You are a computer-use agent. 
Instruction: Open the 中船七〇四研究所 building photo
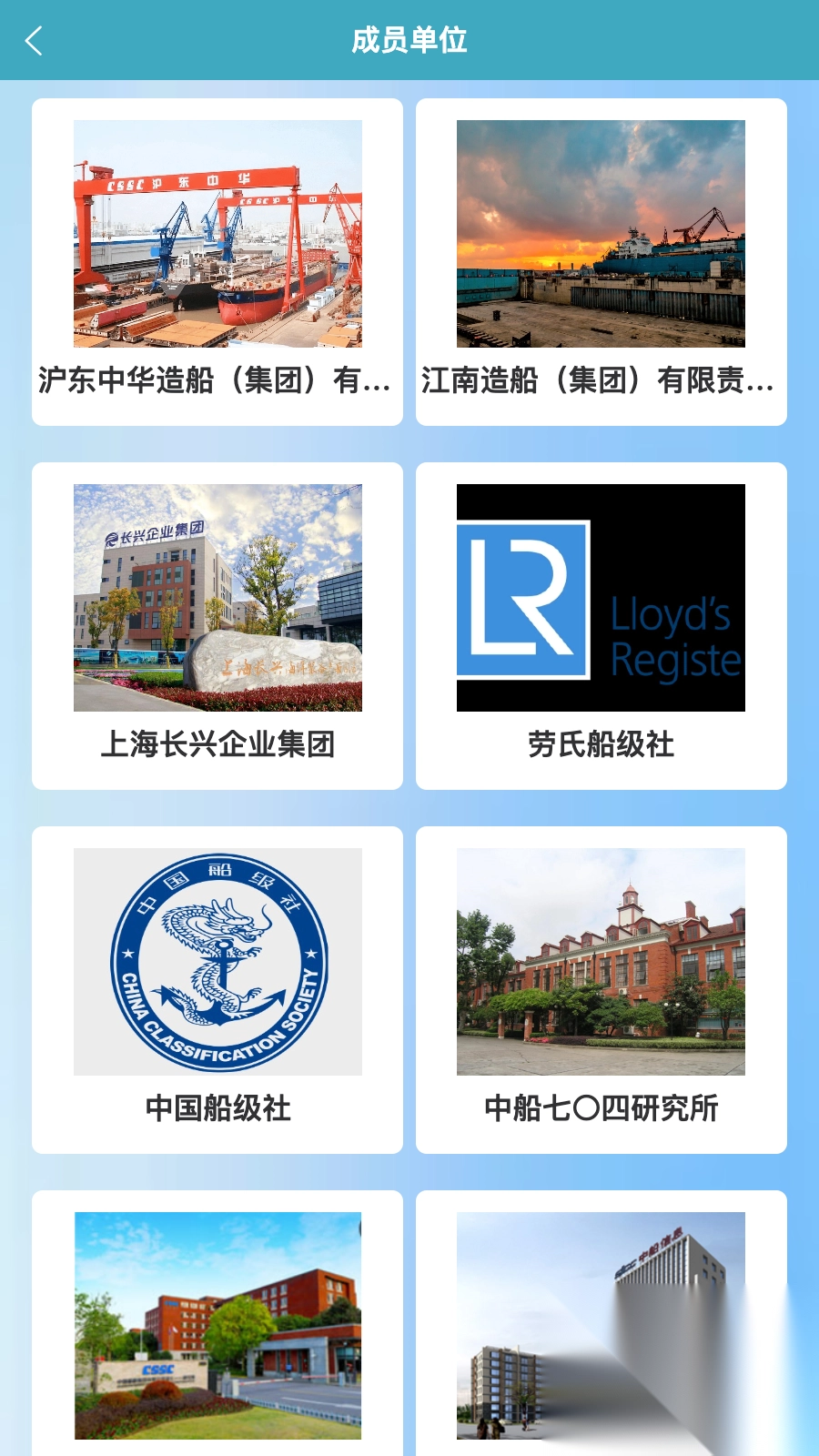601,963
